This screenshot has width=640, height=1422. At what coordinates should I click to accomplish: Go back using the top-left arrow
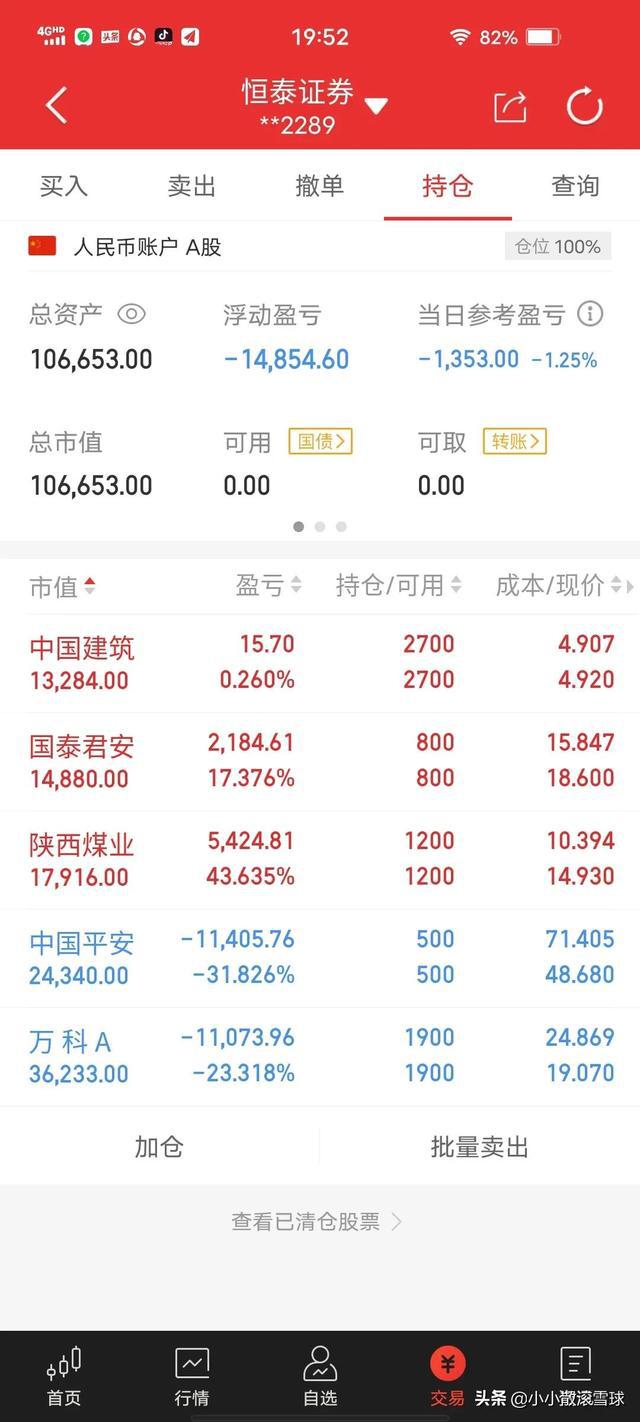click(56, 105)
